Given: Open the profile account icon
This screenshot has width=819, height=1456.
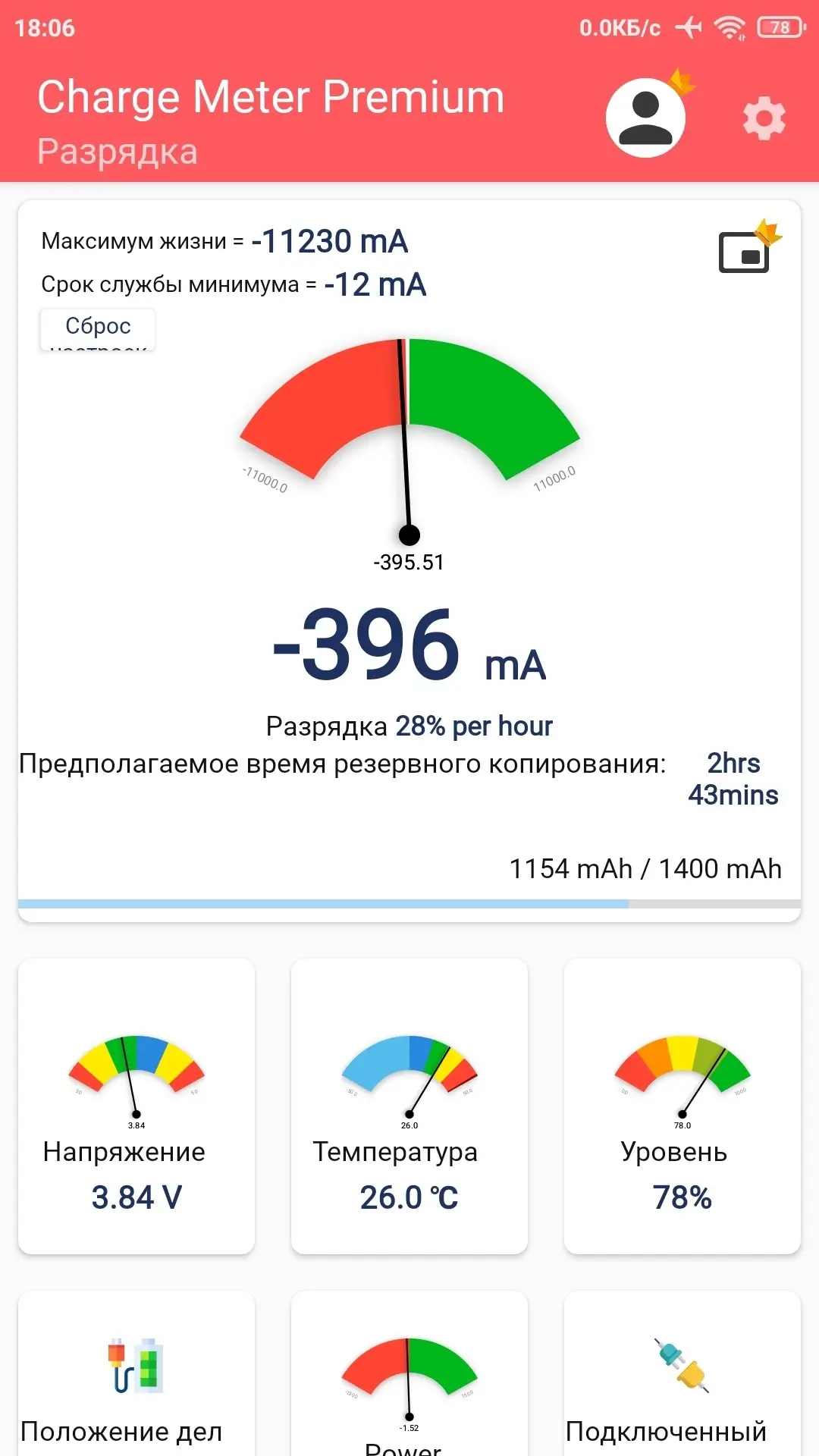Looking at the screenshot, I should point(645,118).
